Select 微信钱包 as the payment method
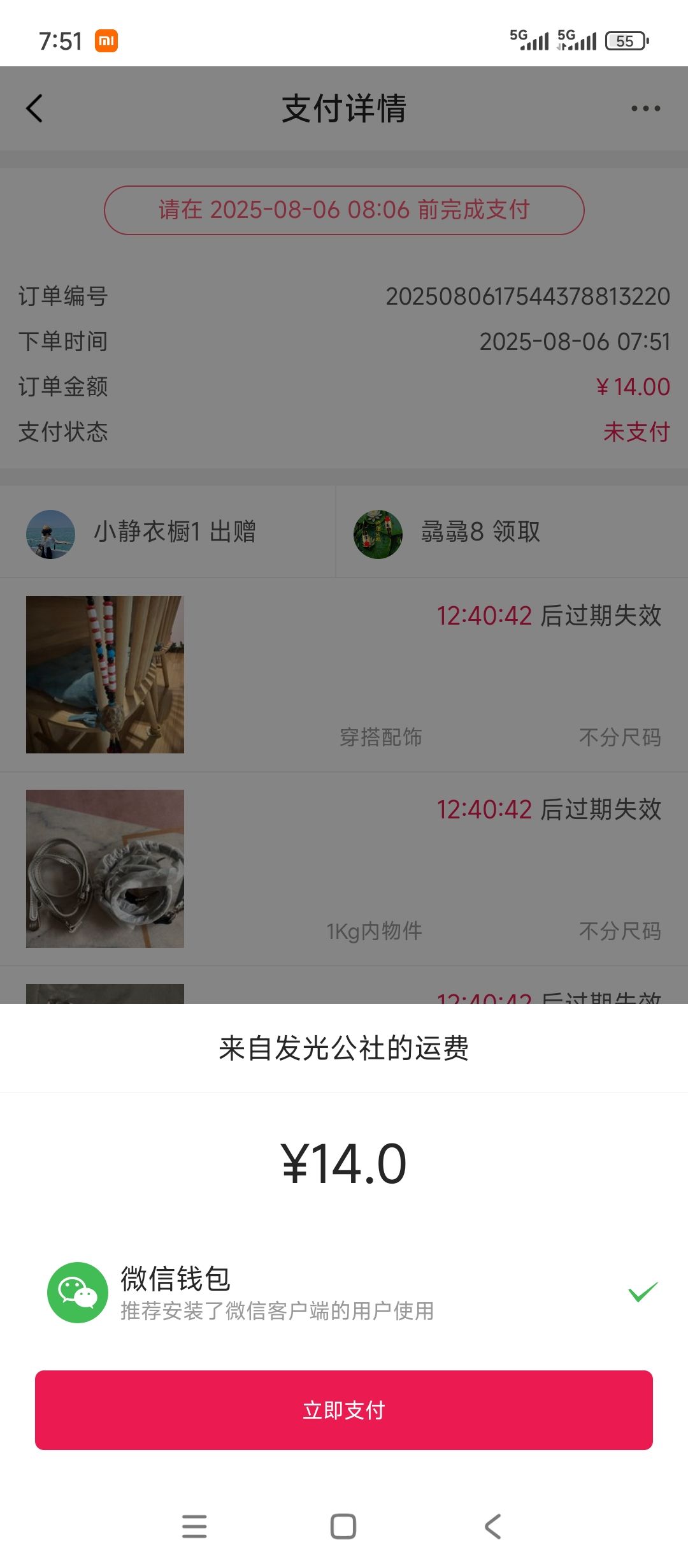The height and width of the screenshot is (1568, 688). click(344, 1293)
